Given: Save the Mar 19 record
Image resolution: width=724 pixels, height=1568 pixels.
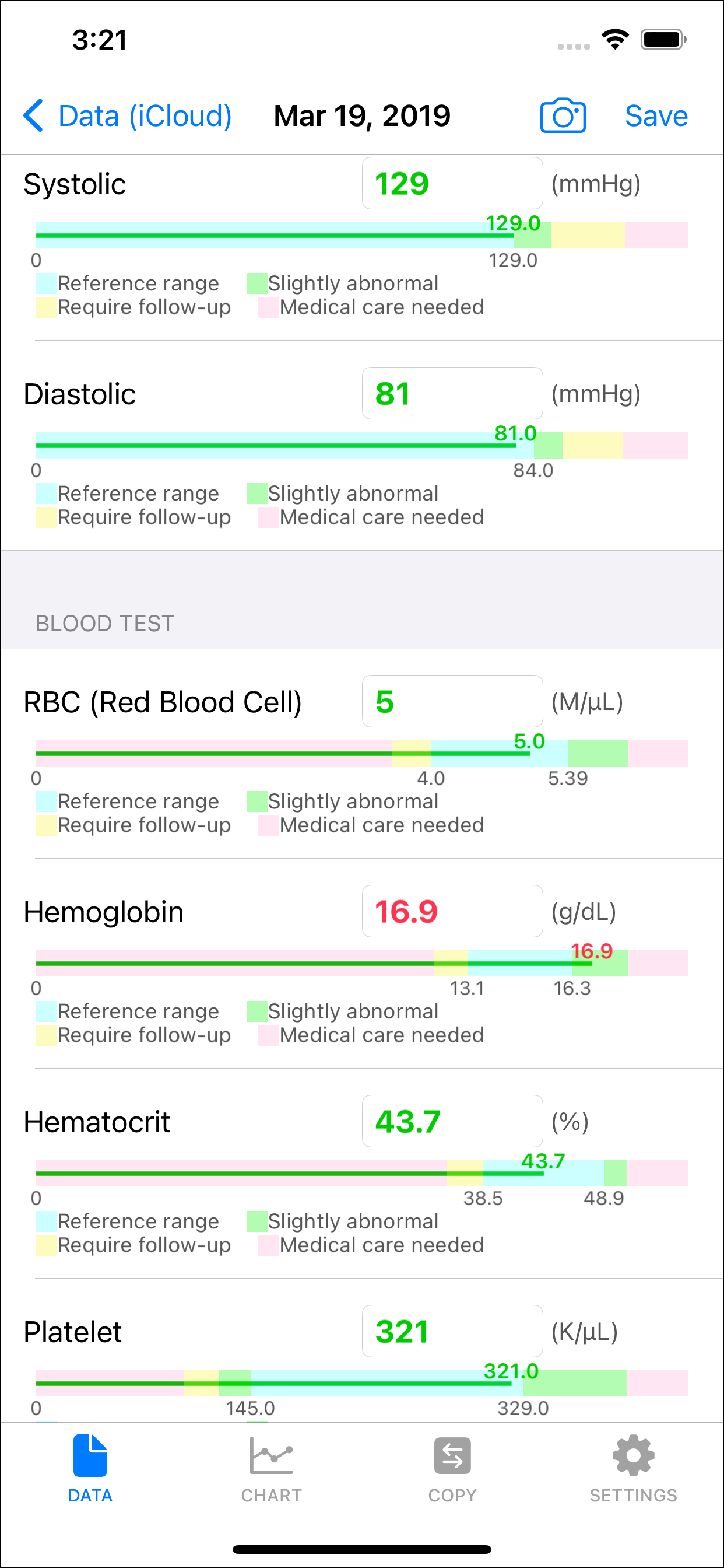Looking at the screenshot, I should coord(656,115).
